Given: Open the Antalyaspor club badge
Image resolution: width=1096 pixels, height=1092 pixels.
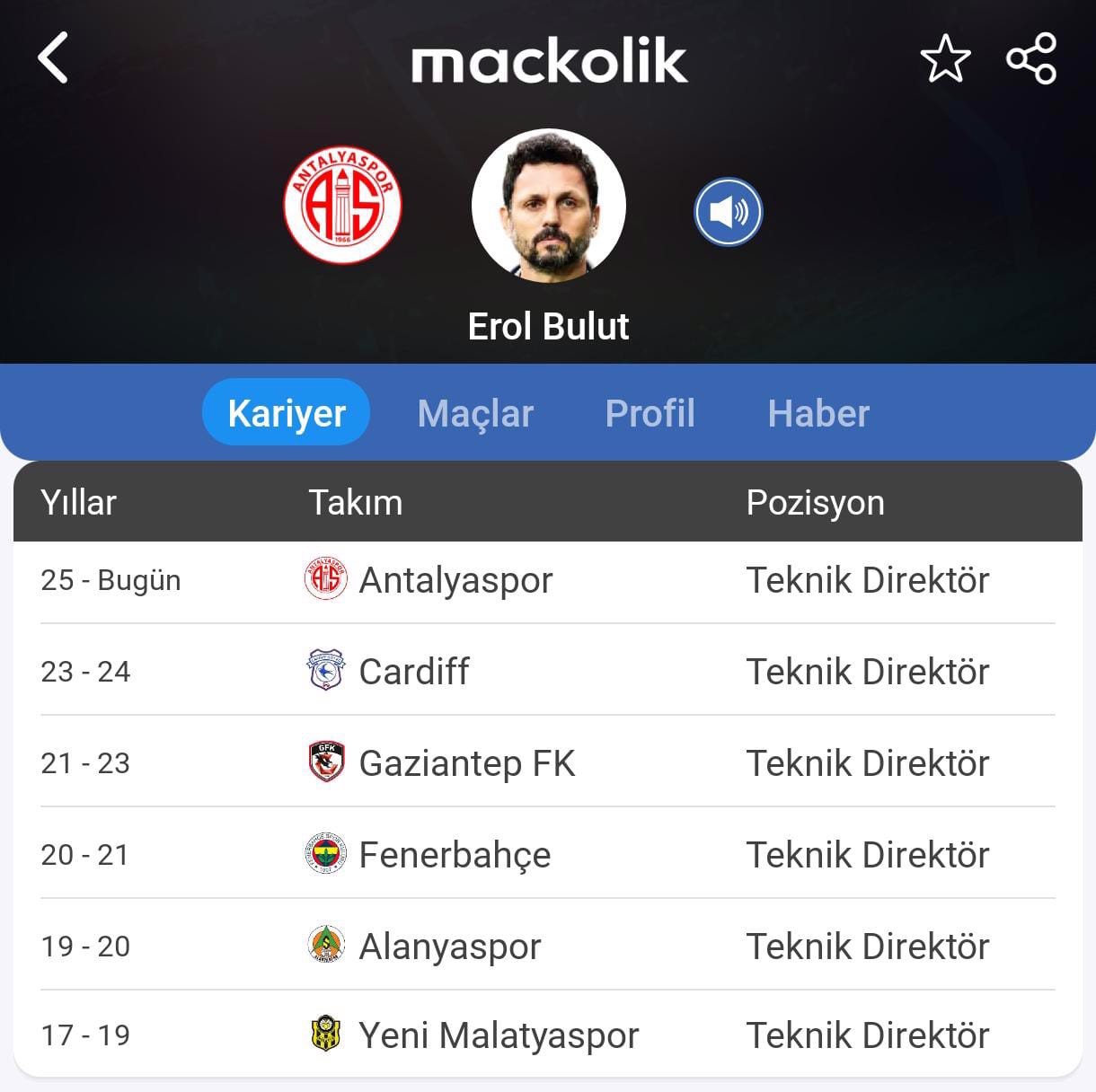Looking at the screenshot, I should (x=342, y=206).
